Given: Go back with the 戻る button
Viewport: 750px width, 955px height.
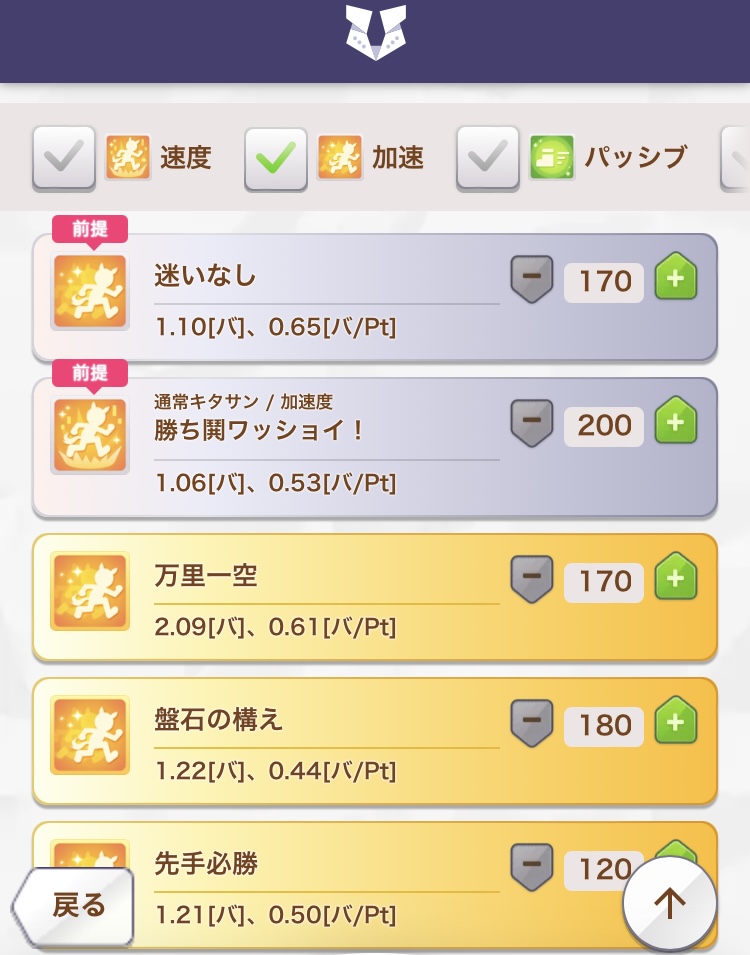Looking at the screenshot, I should point(76,907).
